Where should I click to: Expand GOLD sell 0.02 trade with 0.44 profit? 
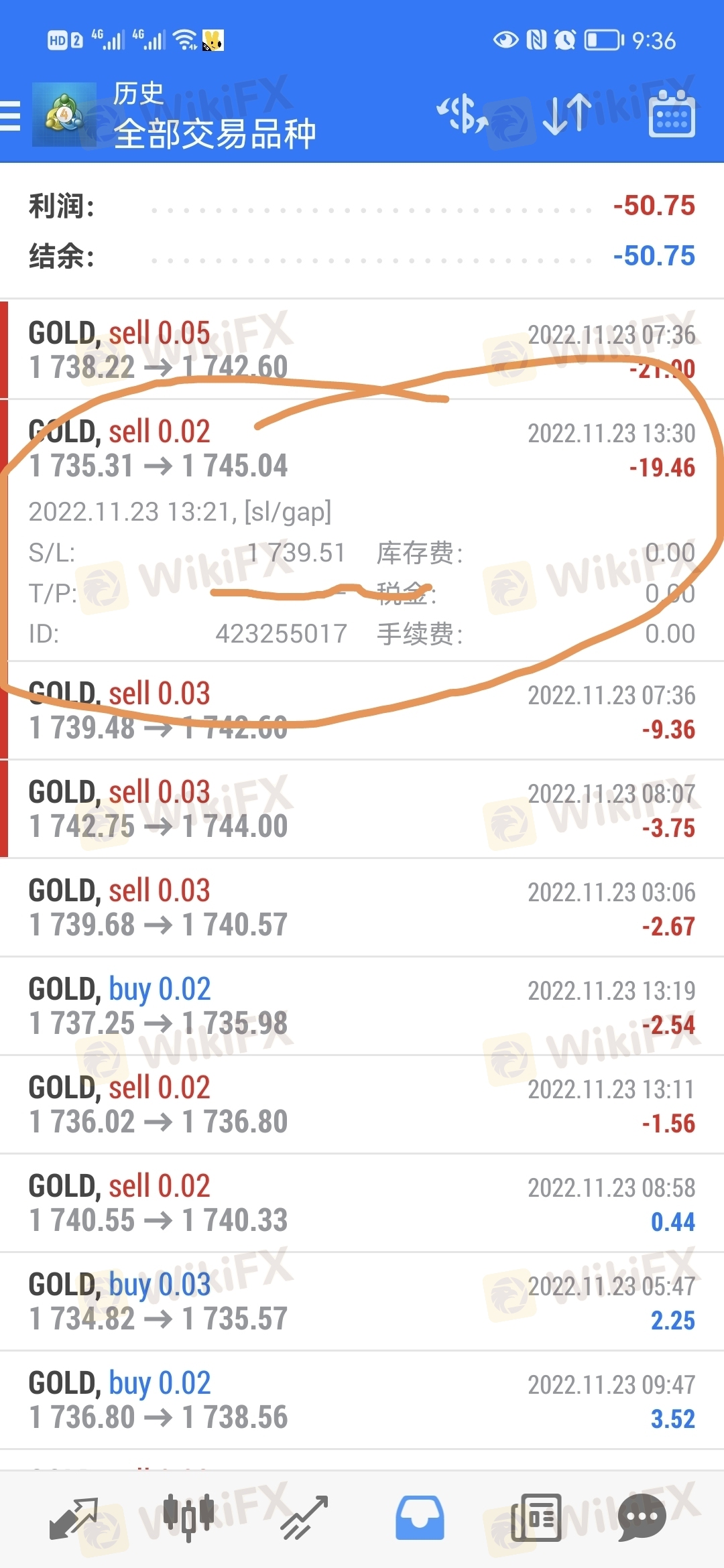(362, 1203)
